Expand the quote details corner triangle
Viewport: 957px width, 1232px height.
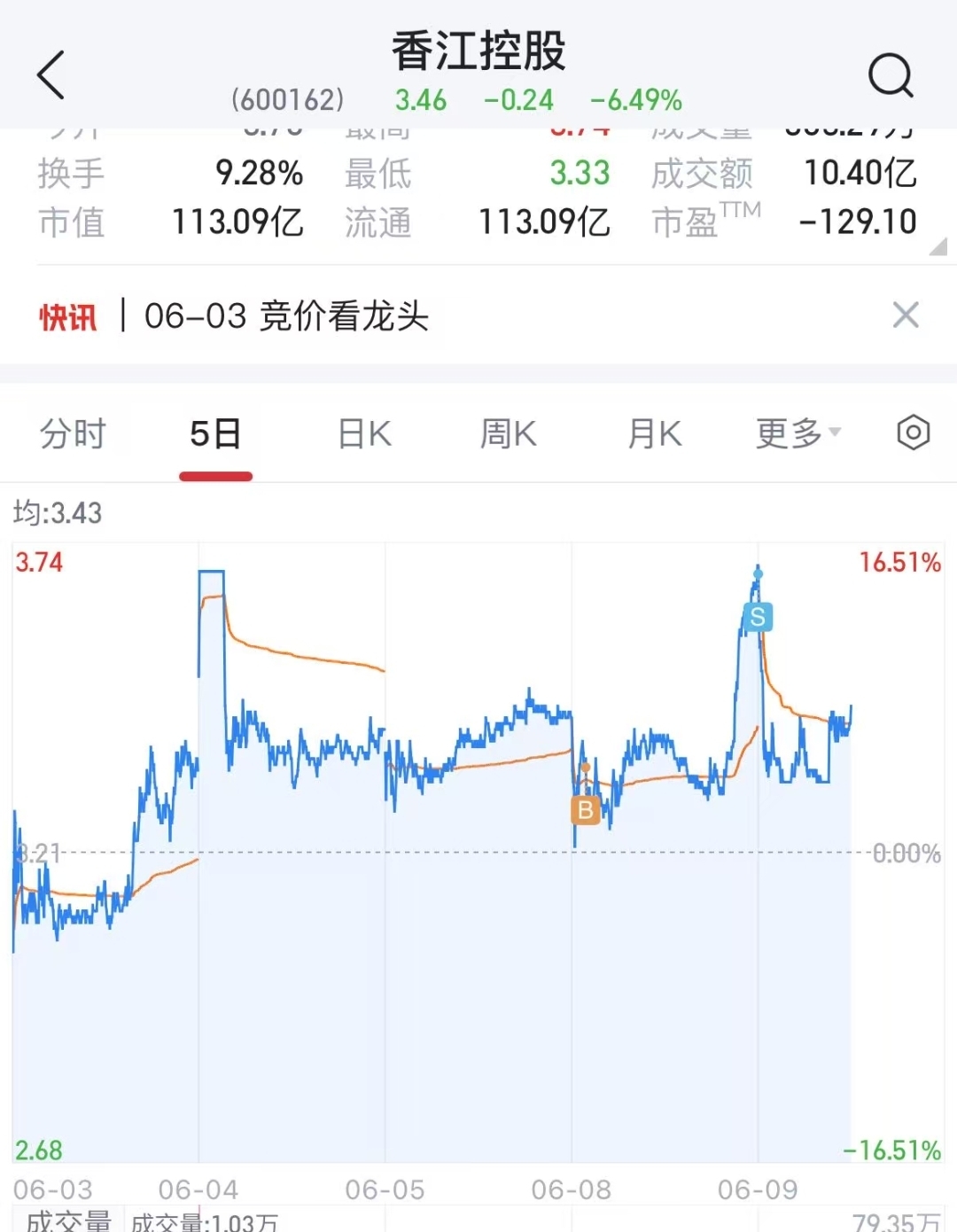point(938,246)
